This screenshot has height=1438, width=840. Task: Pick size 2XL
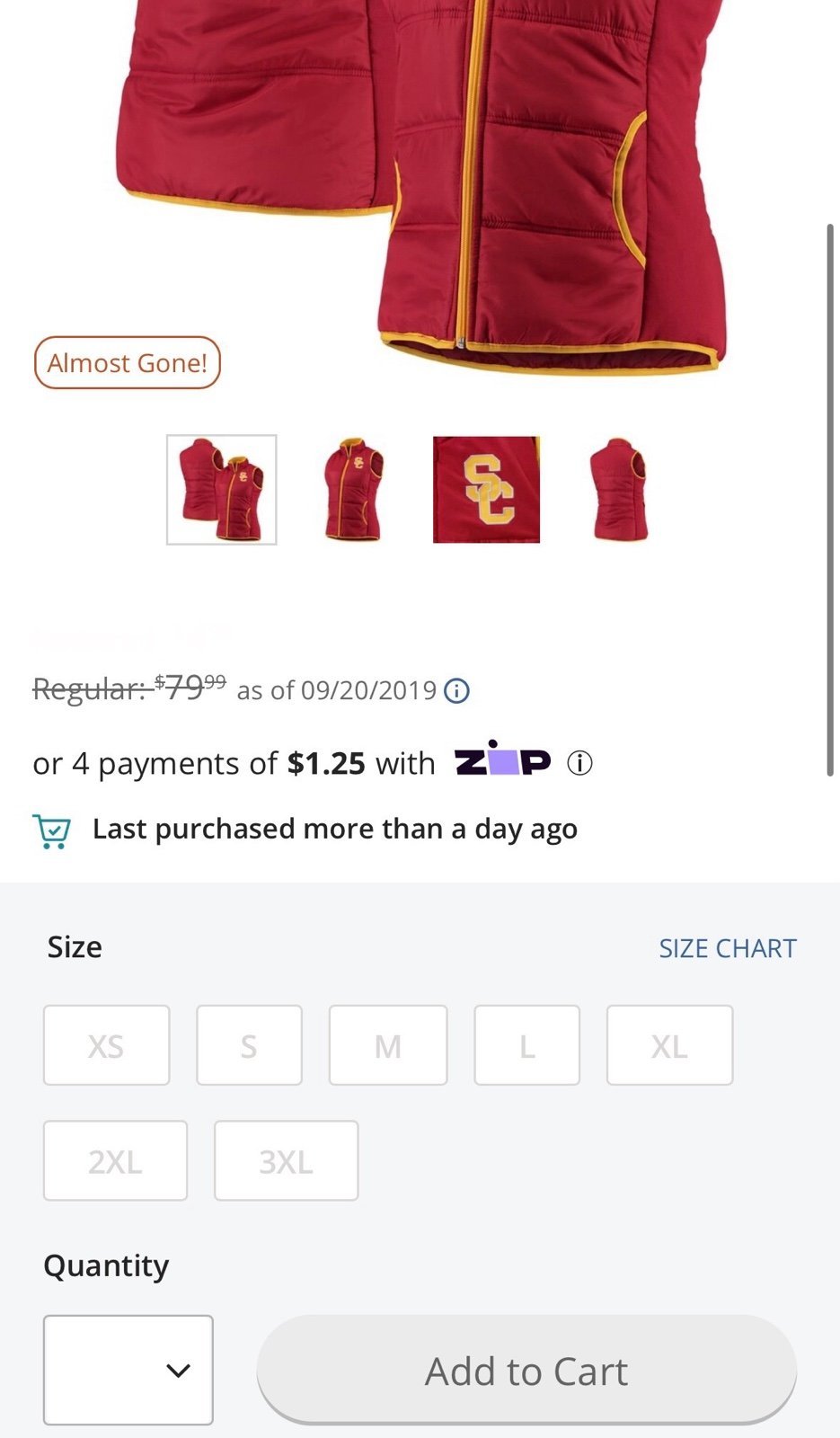(115, 1160)
